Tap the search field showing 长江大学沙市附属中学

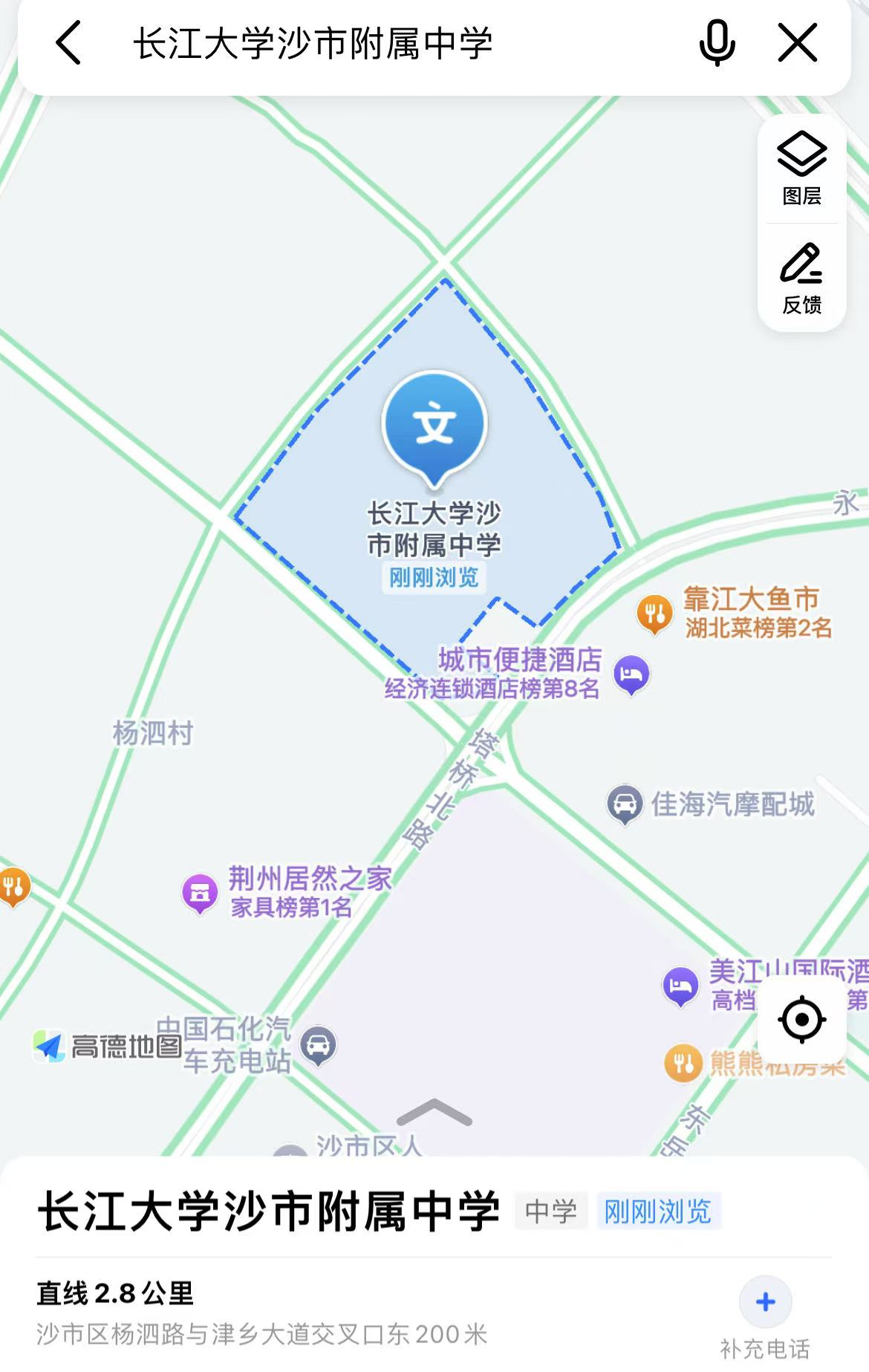click(x=312, y=43)
